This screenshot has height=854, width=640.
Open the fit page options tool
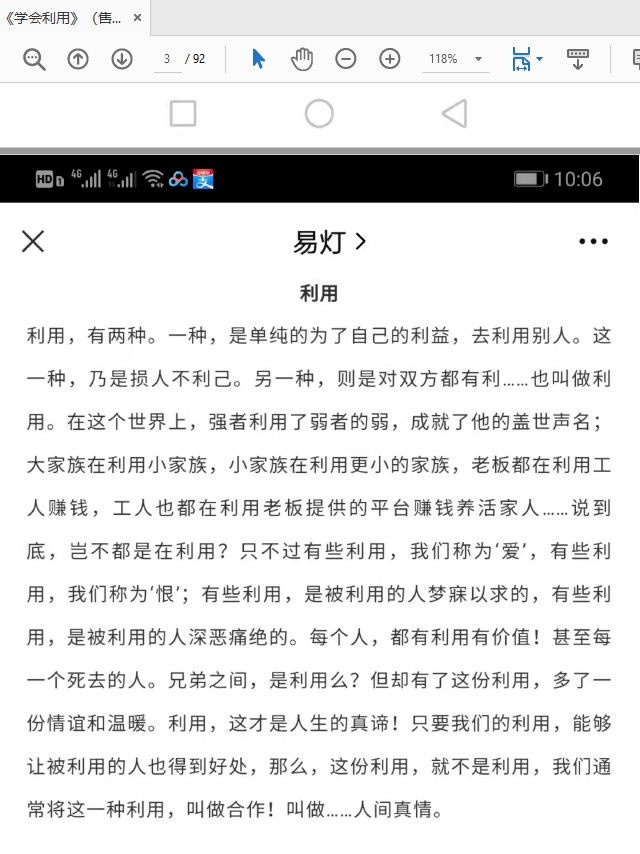coord(524,59)
